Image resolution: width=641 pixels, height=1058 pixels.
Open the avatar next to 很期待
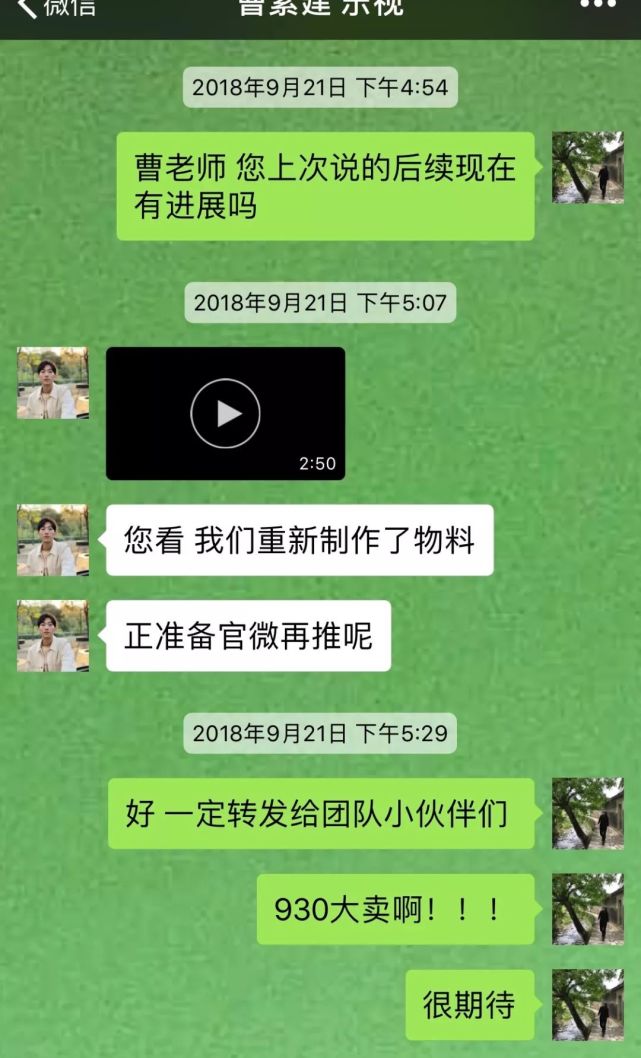(x=588, y=1005)
